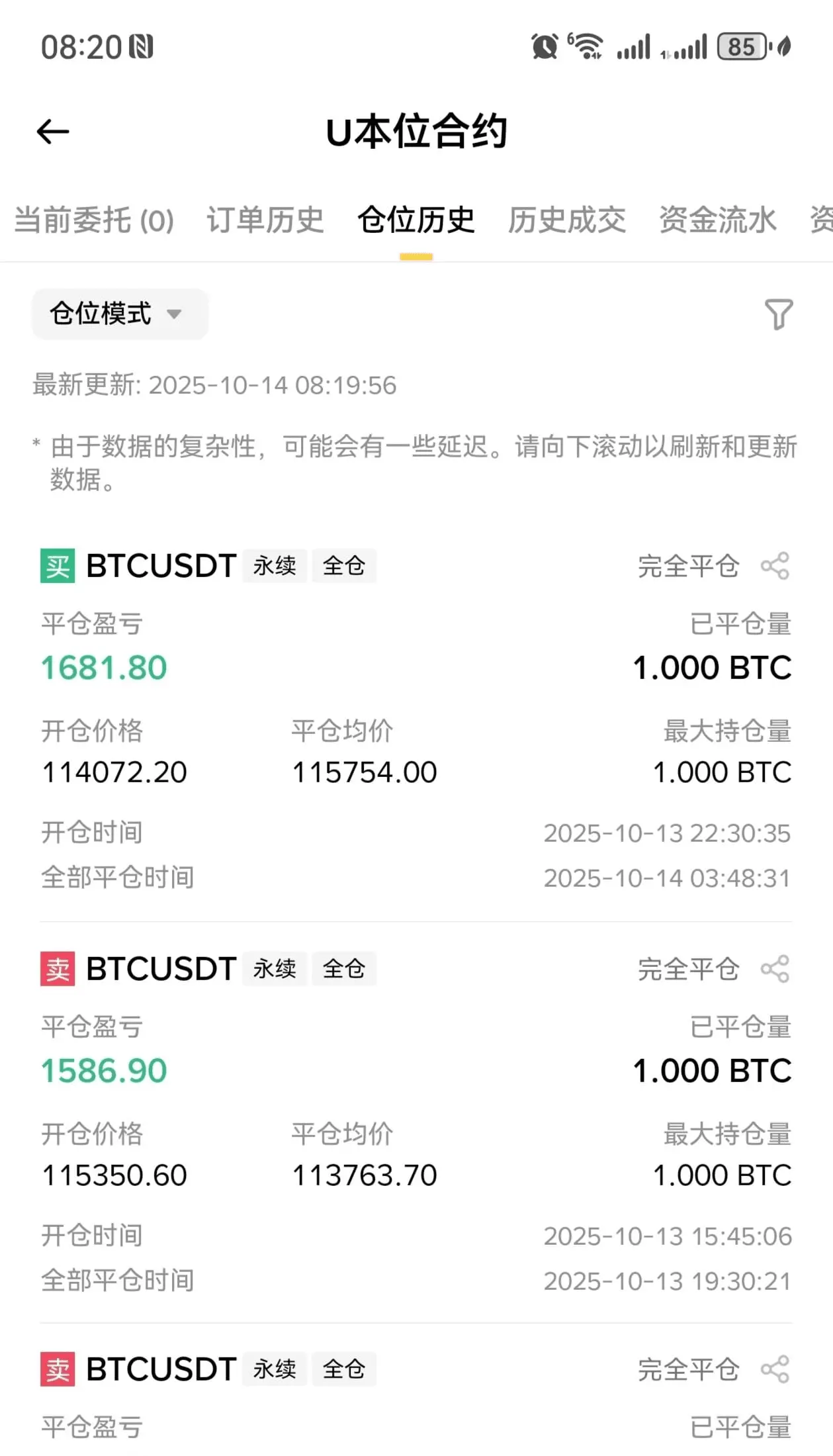The image size is (833, 1456).
Task: Open the filter funnel icon
Action: pos(779,314)
